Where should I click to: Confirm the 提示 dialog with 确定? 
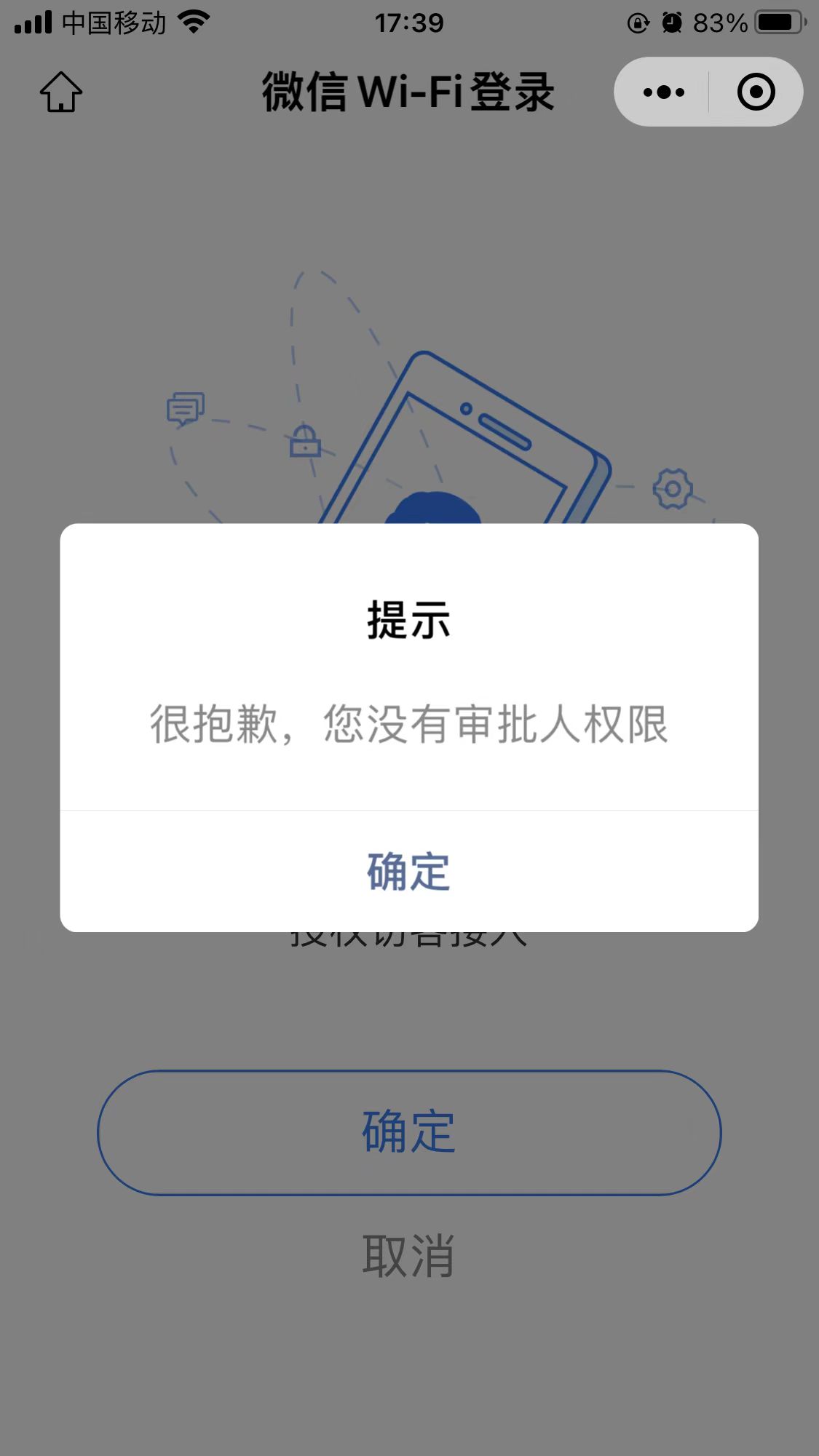pos(408,871)
